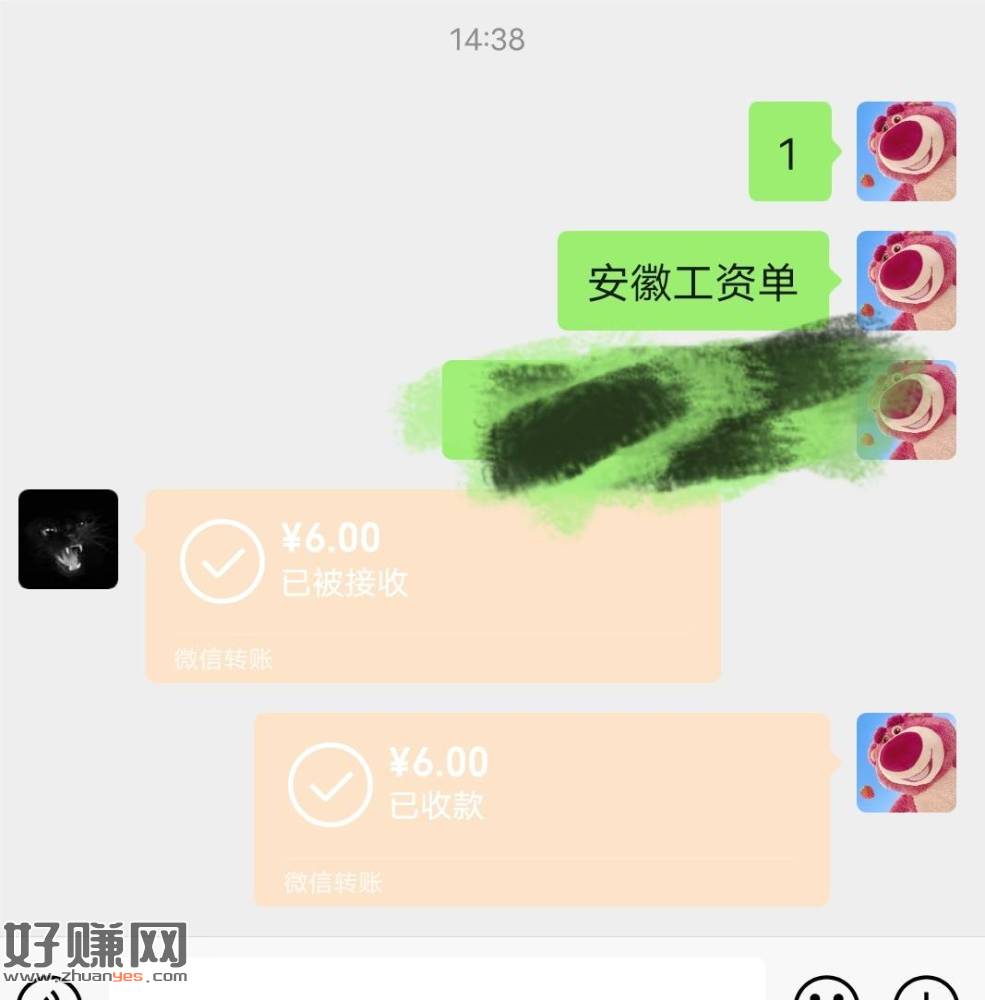Tap the black wolf avatar of the contact

68,539
